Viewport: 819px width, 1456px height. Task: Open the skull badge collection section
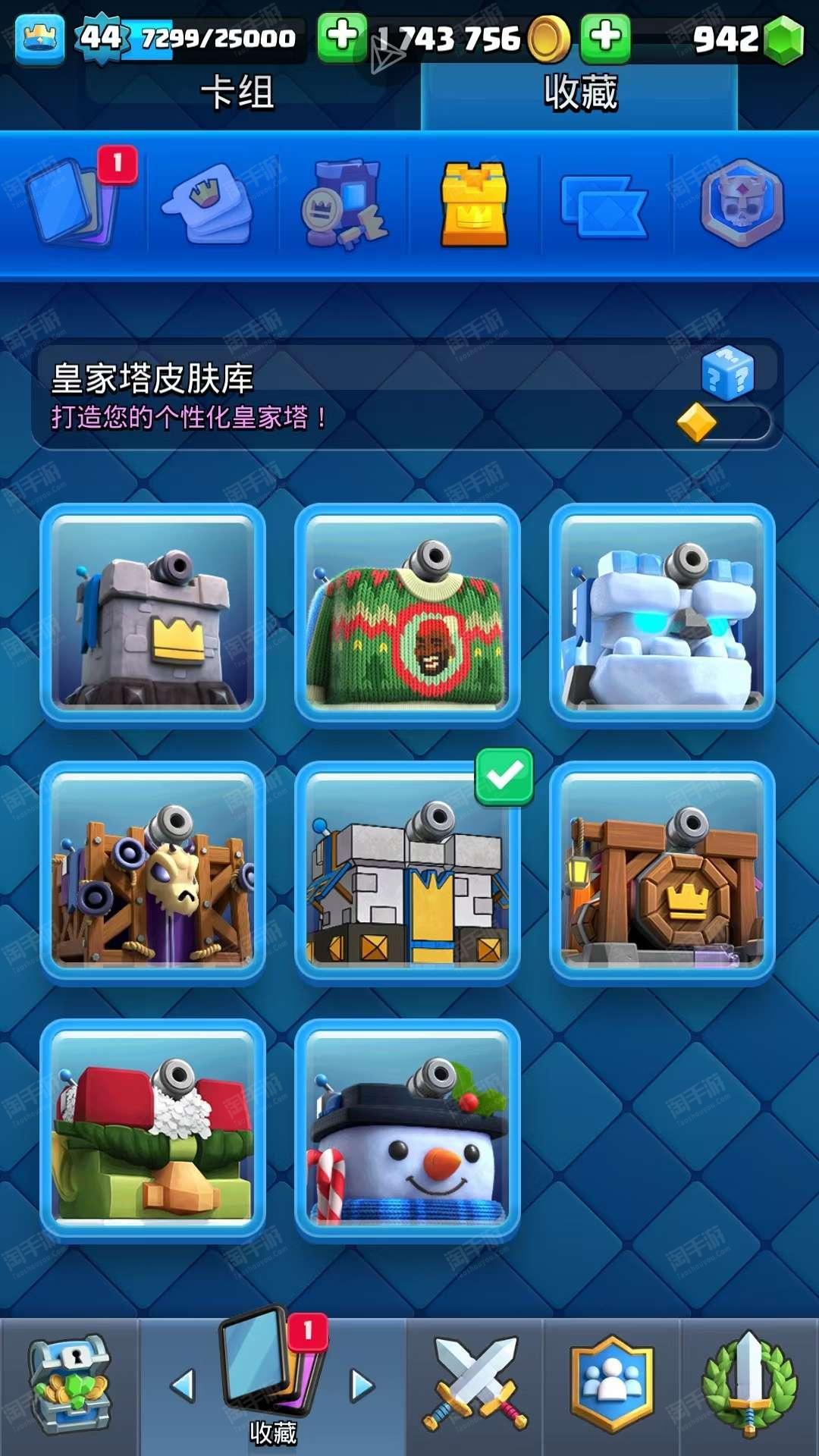(741, 202)
